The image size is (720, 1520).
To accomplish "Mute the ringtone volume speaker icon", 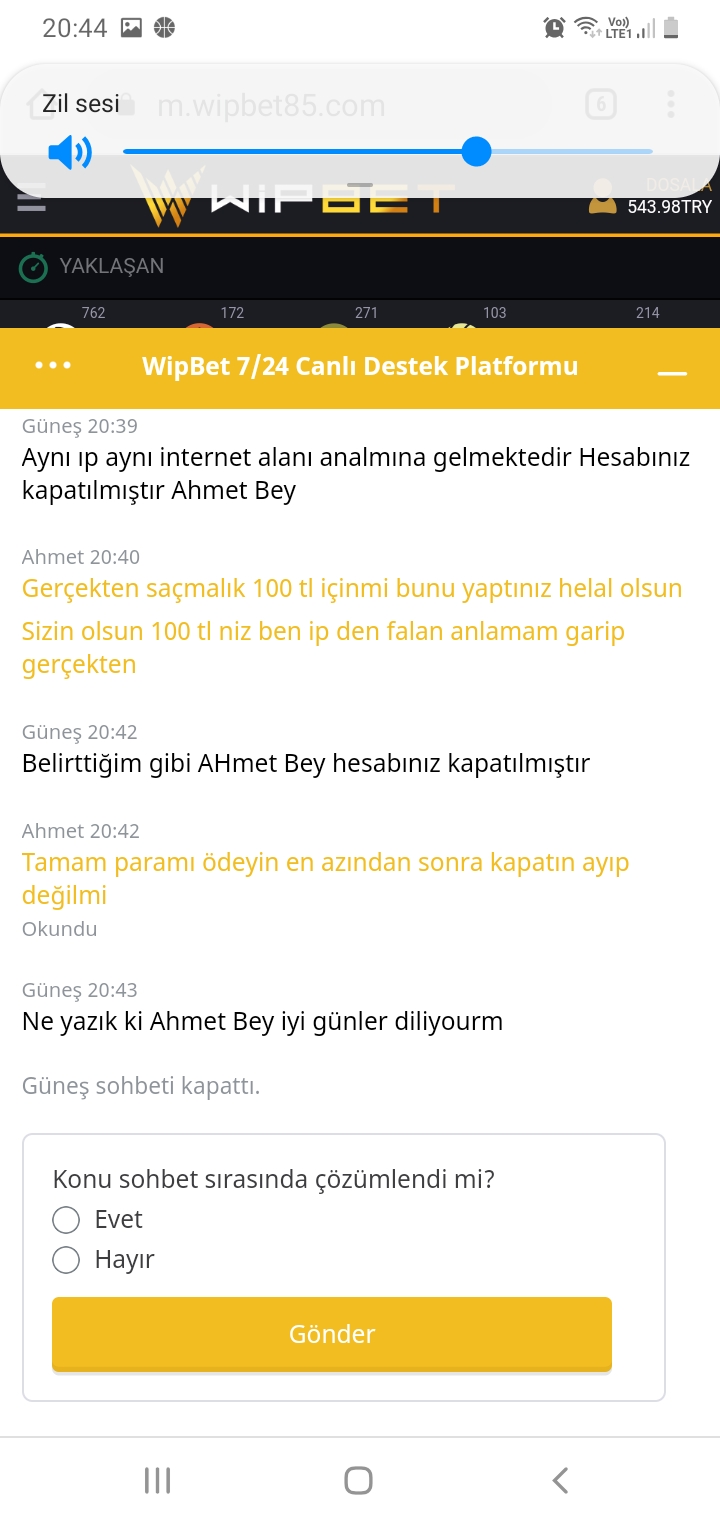I will (70, 152).
